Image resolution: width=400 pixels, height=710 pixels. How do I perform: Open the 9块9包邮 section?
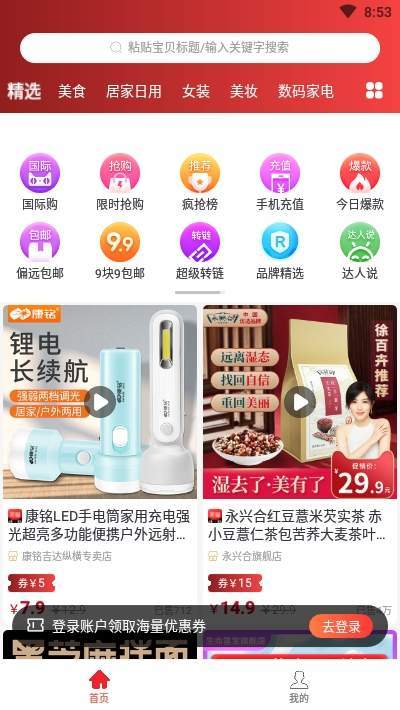pyautogui.click(x=120, y=251)
